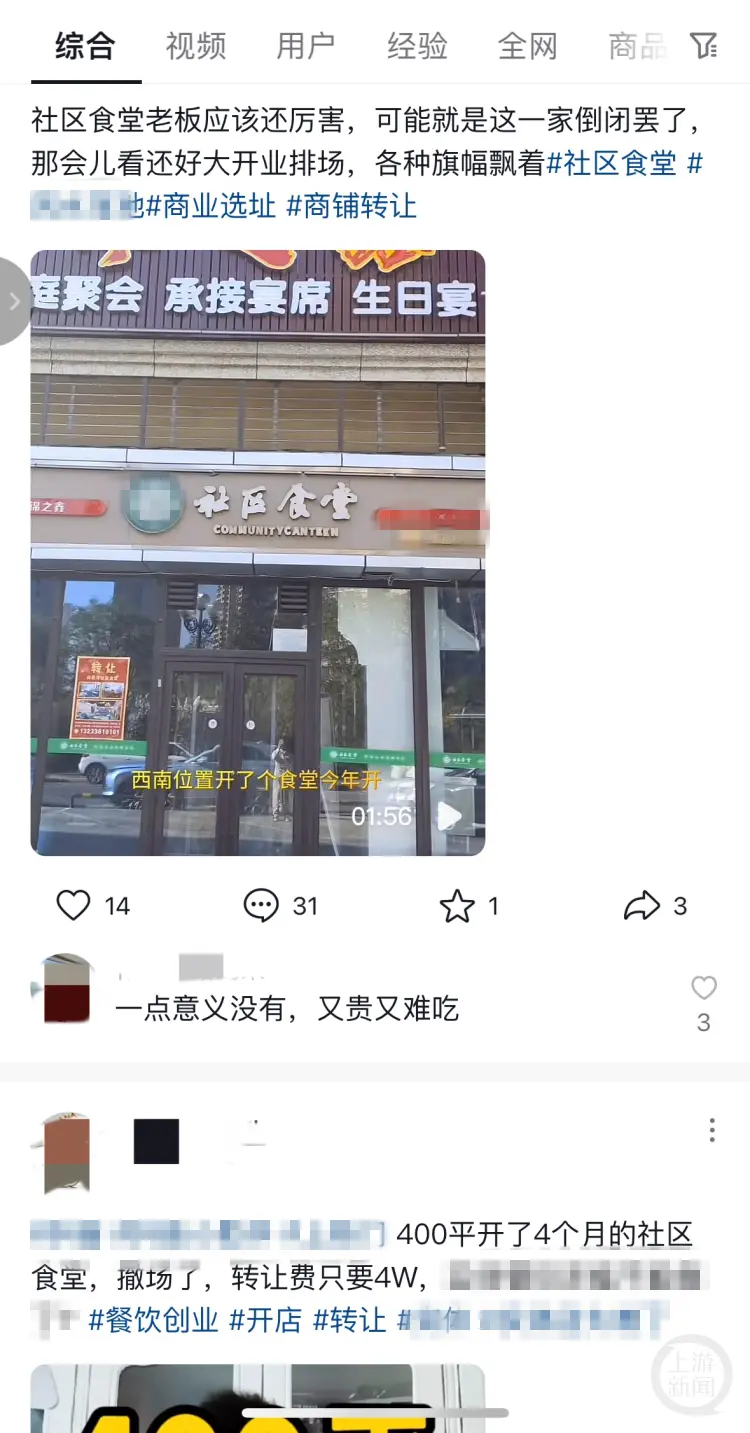
Task: Open the overflow menu on the 400平 post
Action: coord(711,1130)
